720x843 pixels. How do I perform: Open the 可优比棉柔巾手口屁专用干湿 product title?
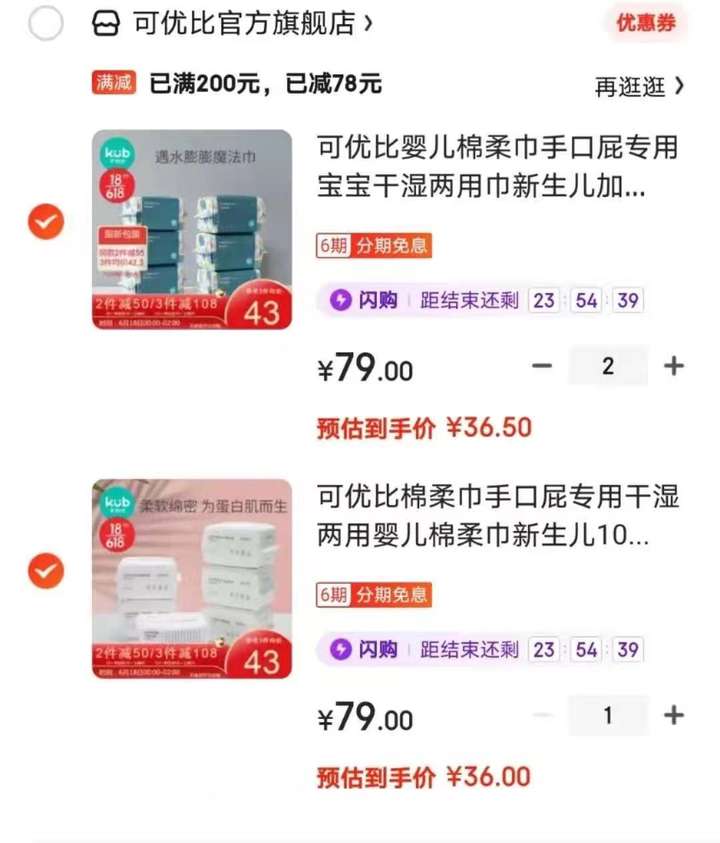[x=497, y=516]
